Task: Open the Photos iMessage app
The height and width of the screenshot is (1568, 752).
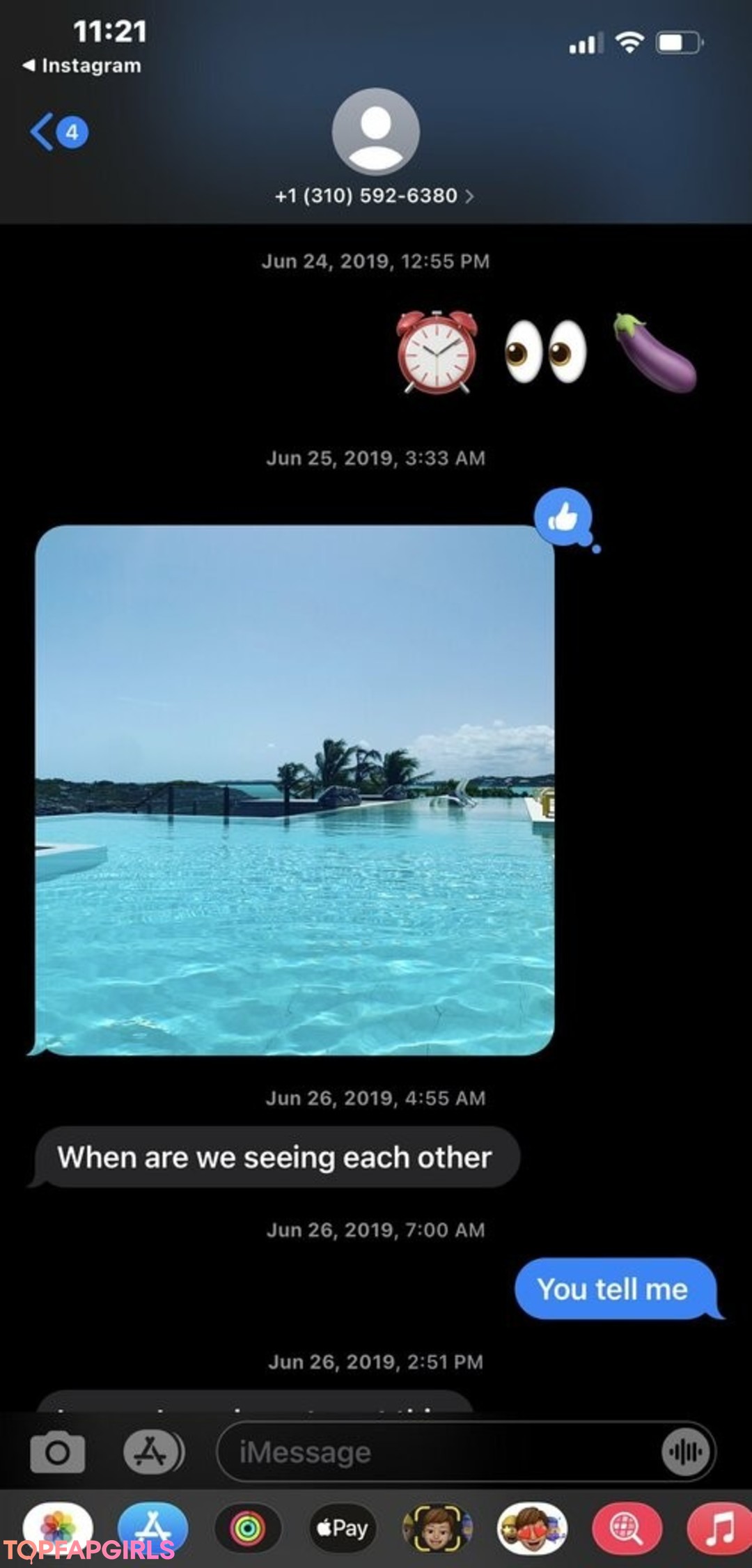Action: pos(58,1529)
